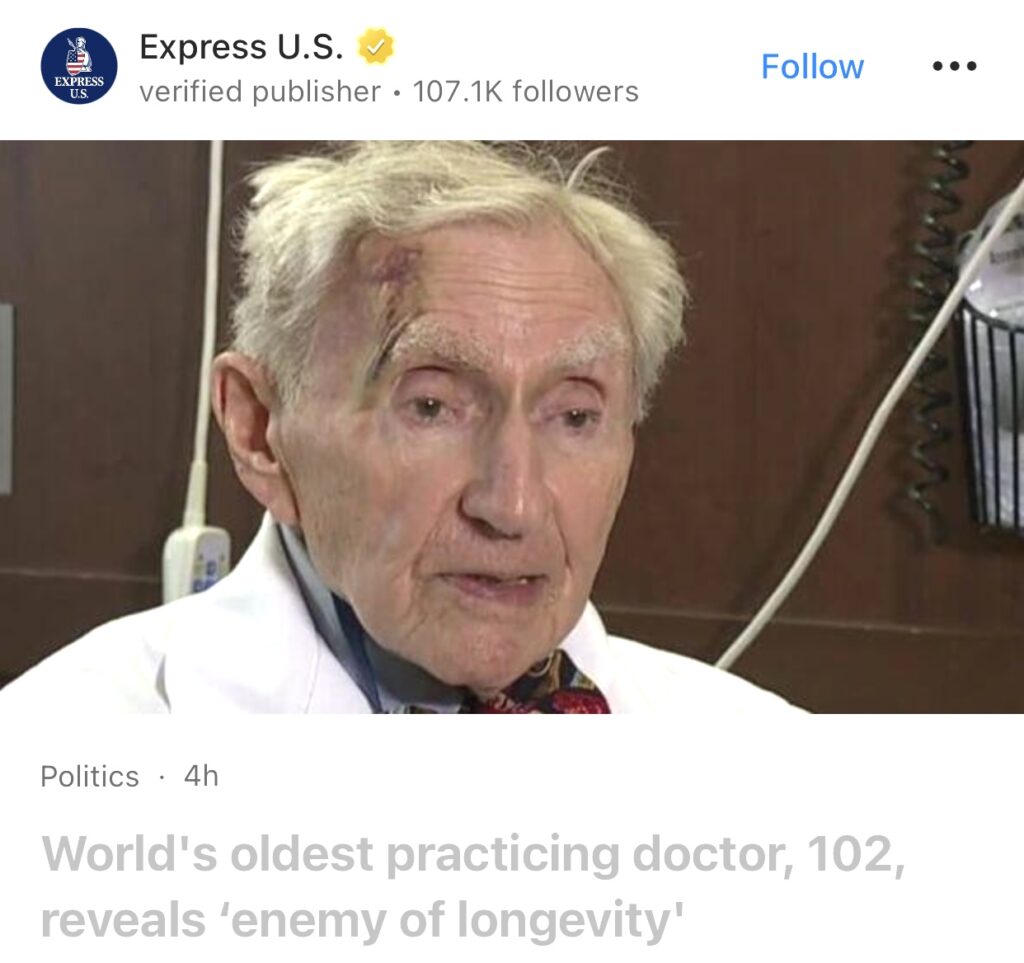Open the oldest practicing doctor article image

coord(512,427)
